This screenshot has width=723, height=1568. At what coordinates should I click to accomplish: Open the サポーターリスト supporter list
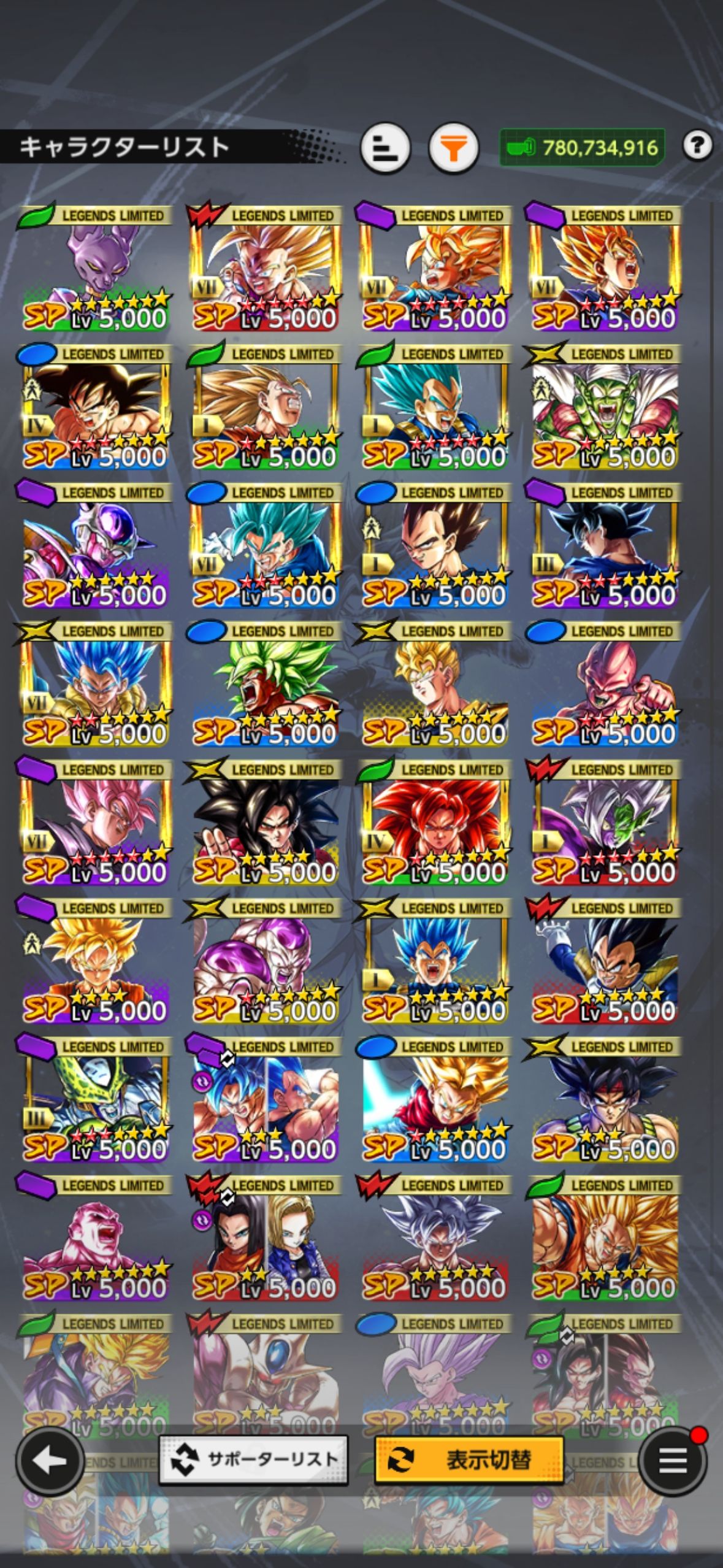253,1459
